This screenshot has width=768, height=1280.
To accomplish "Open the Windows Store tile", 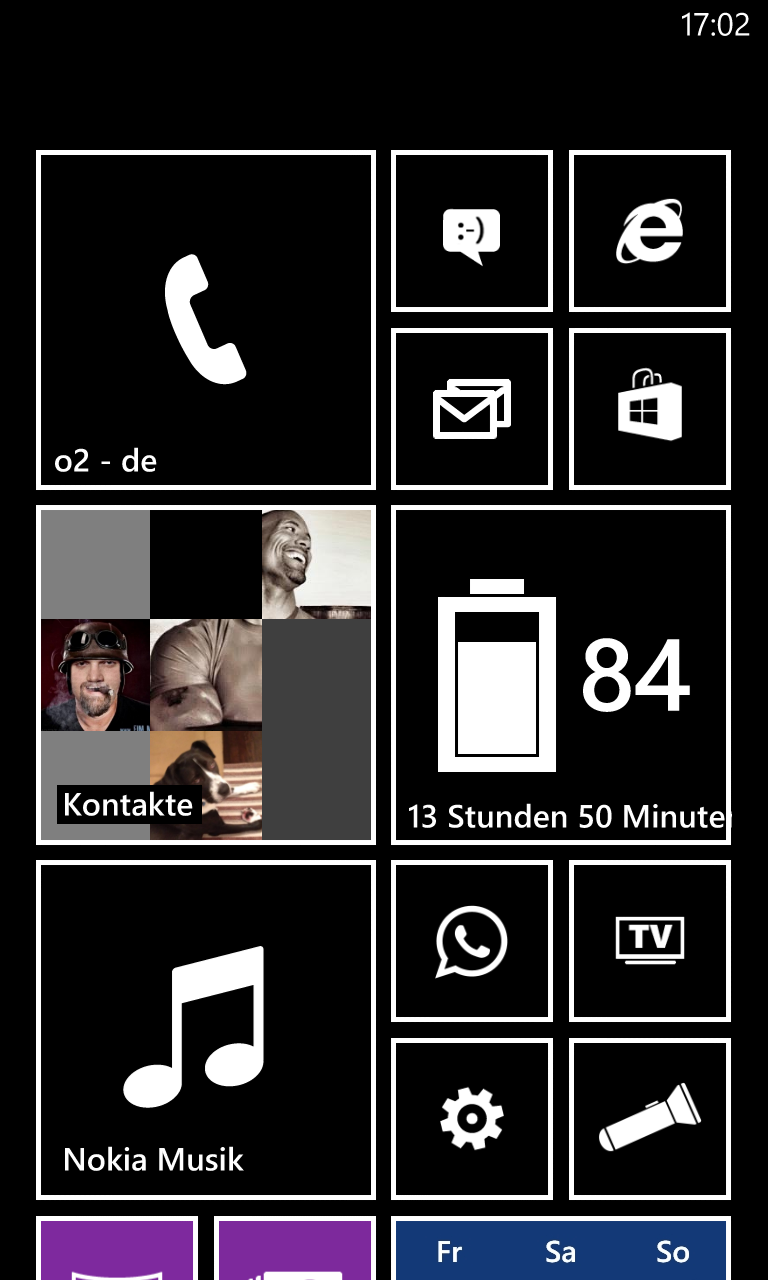I will pyautogui.click(x=650, y=409).
